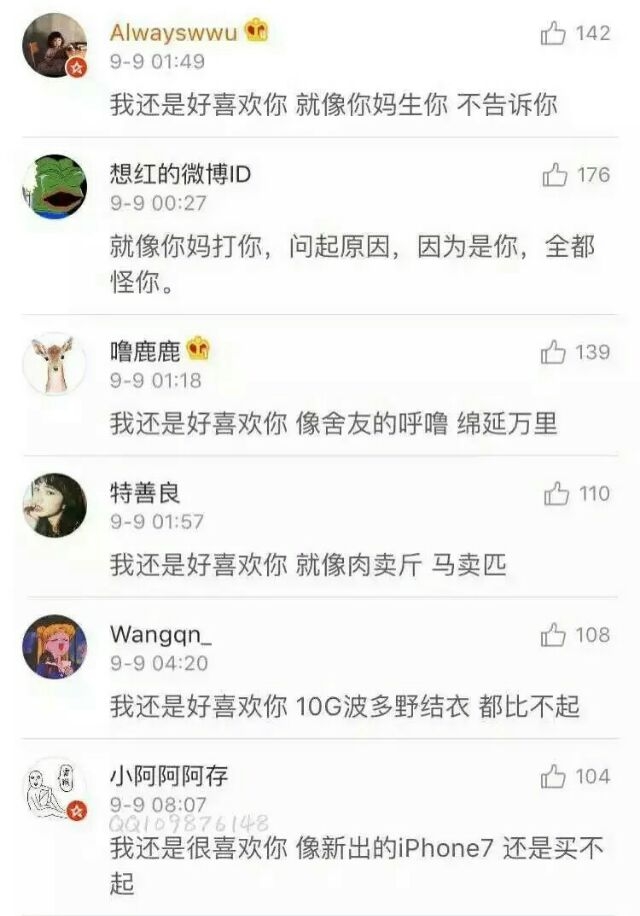Like the comment by Wangqn_
Screen dimensions: 640x916
point(555,635)
